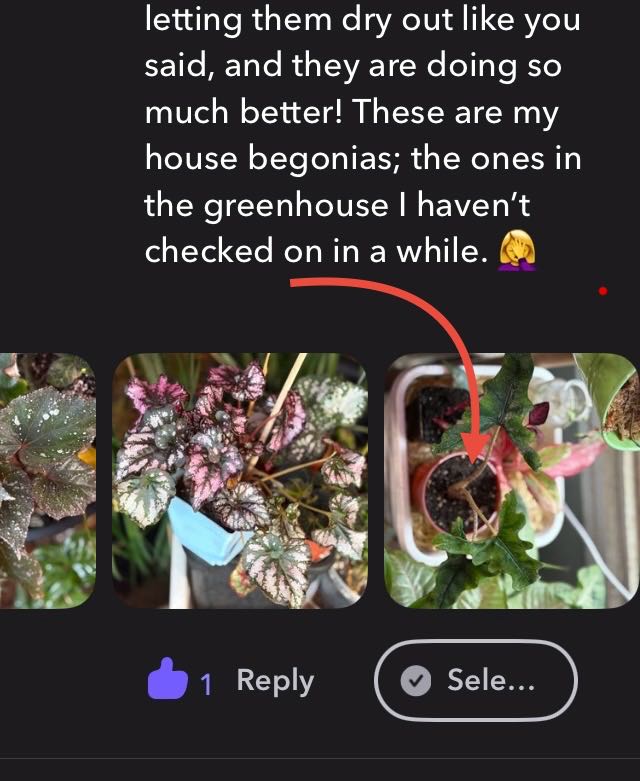Open the pink and silver begonia photo
Viewport: 640px width, 781px height.
(x=240, y=480)
